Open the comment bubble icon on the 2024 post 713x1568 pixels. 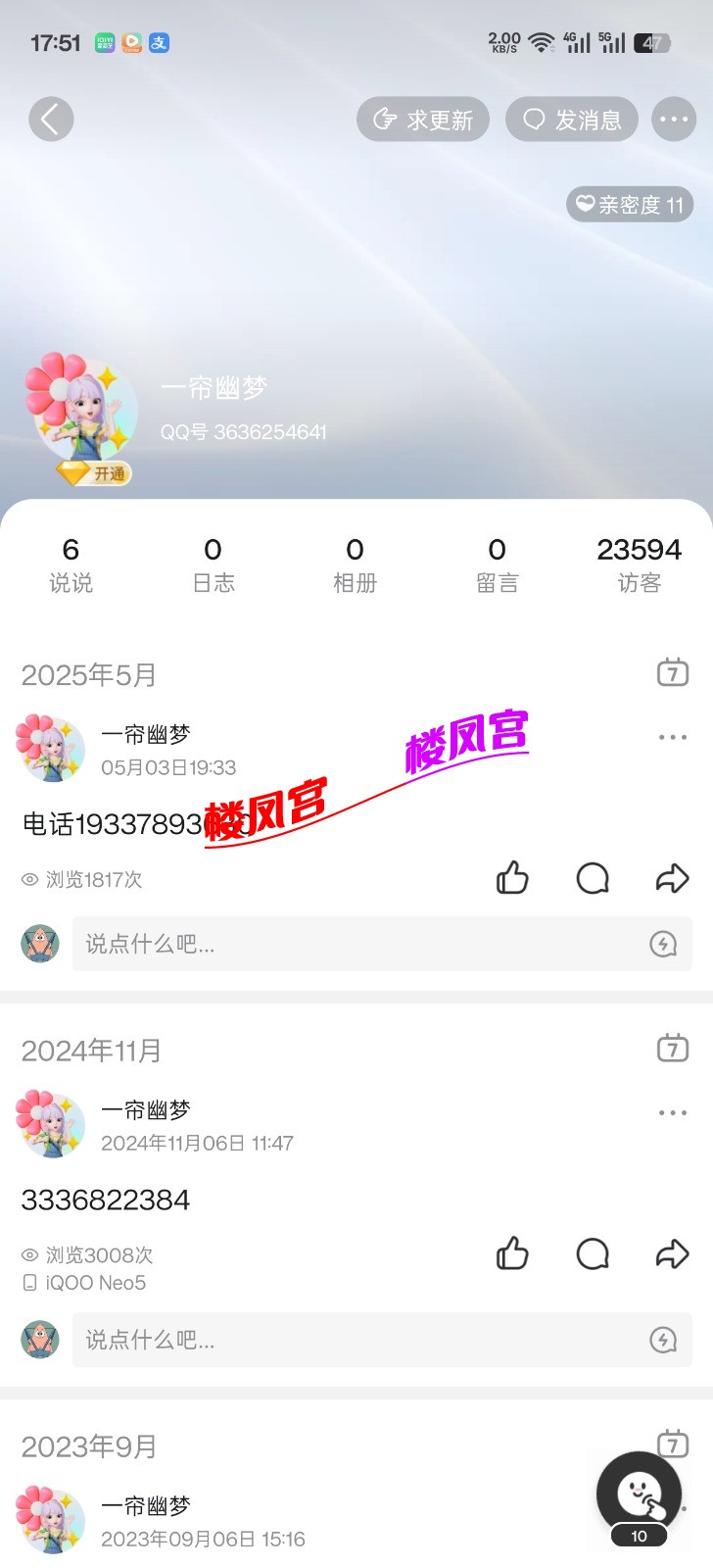(592, 1254)
